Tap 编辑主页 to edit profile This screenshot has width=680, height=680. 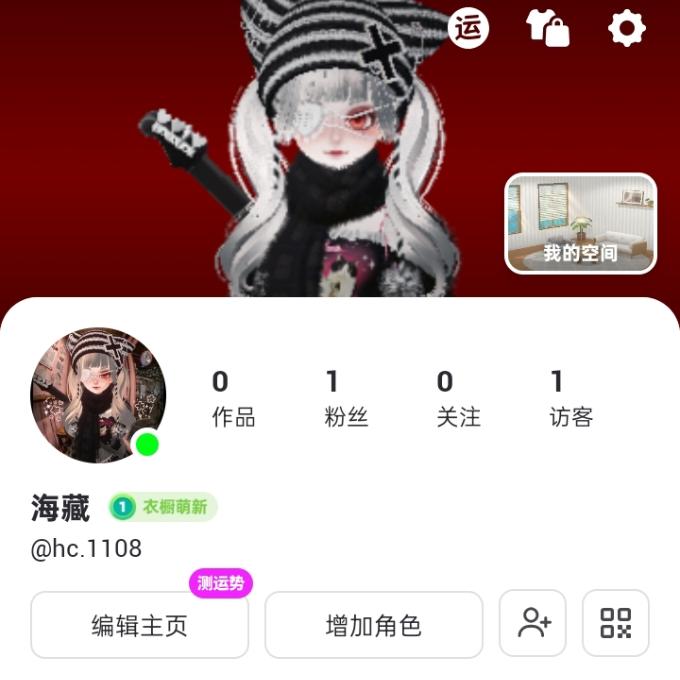pos(139,625)
